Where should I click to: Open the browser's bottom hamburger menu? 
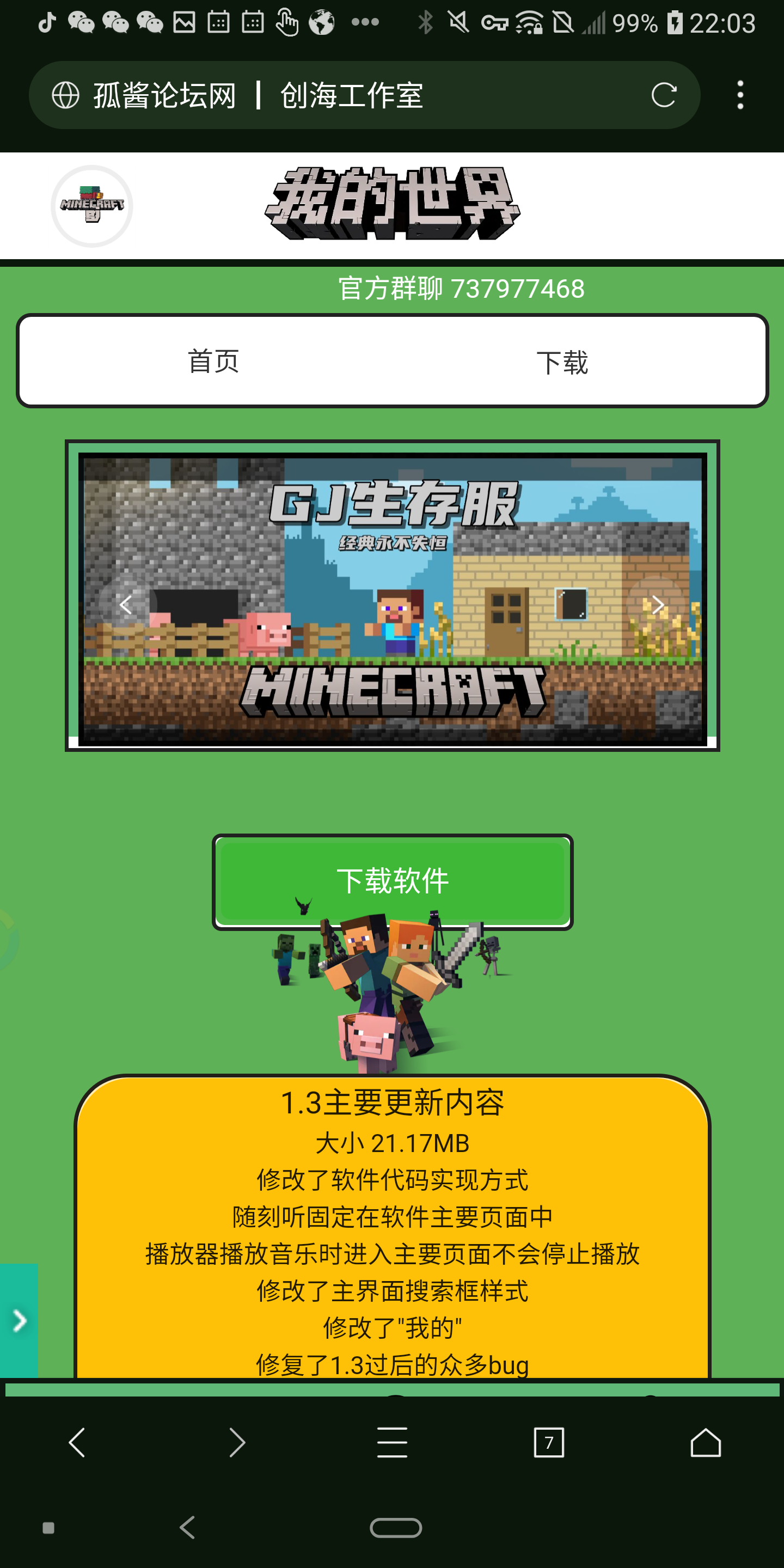click(392, 1442)
